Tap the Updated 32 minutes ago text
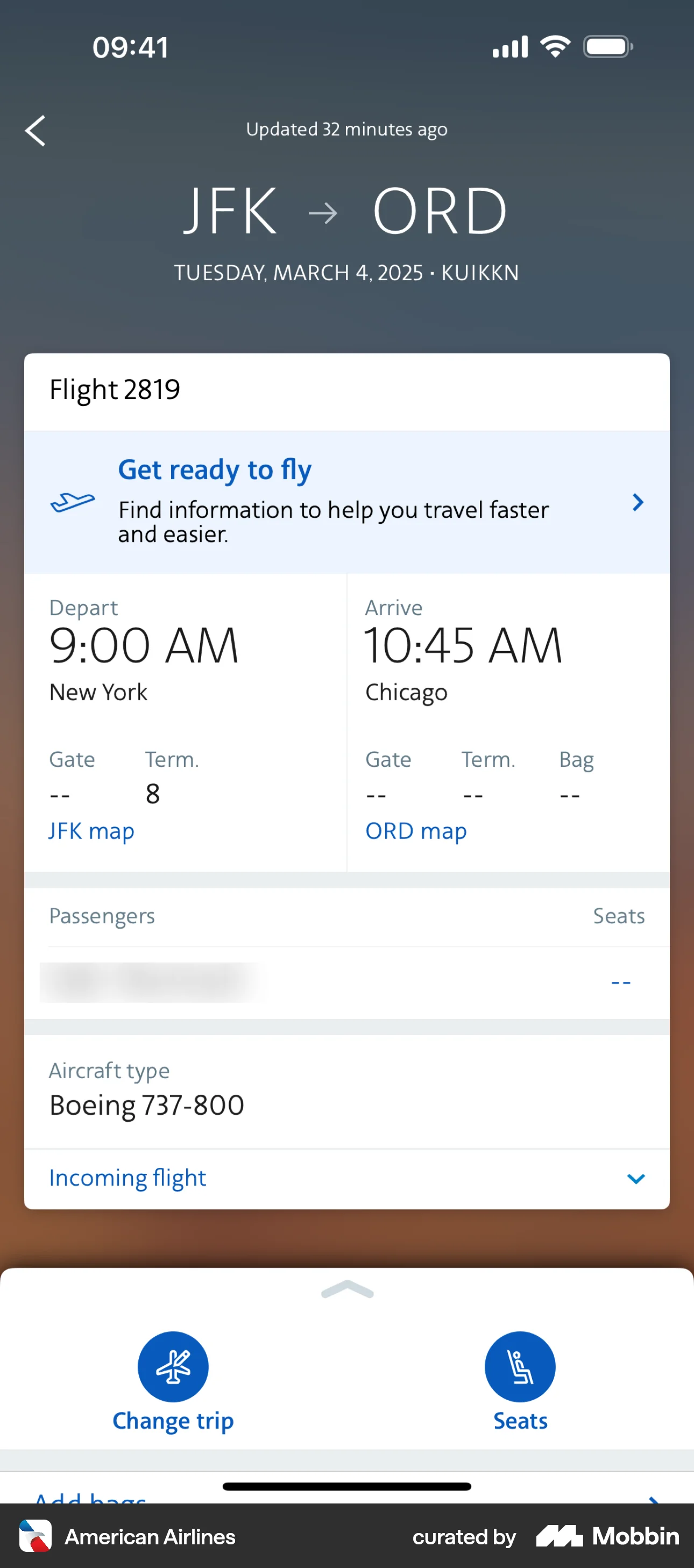The width and height of the screenshot is (694, 1568). point(346,129)
